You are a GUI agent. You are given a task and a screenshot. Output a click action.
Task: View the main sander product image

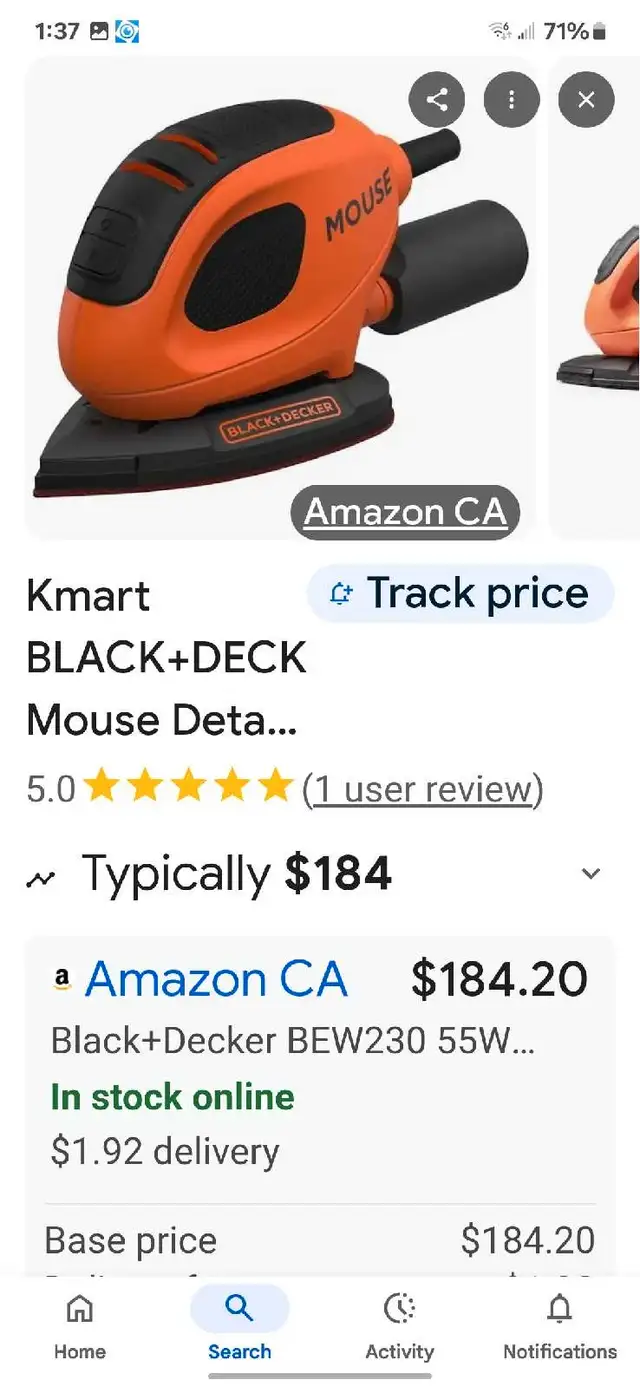(x=280, y=298)
